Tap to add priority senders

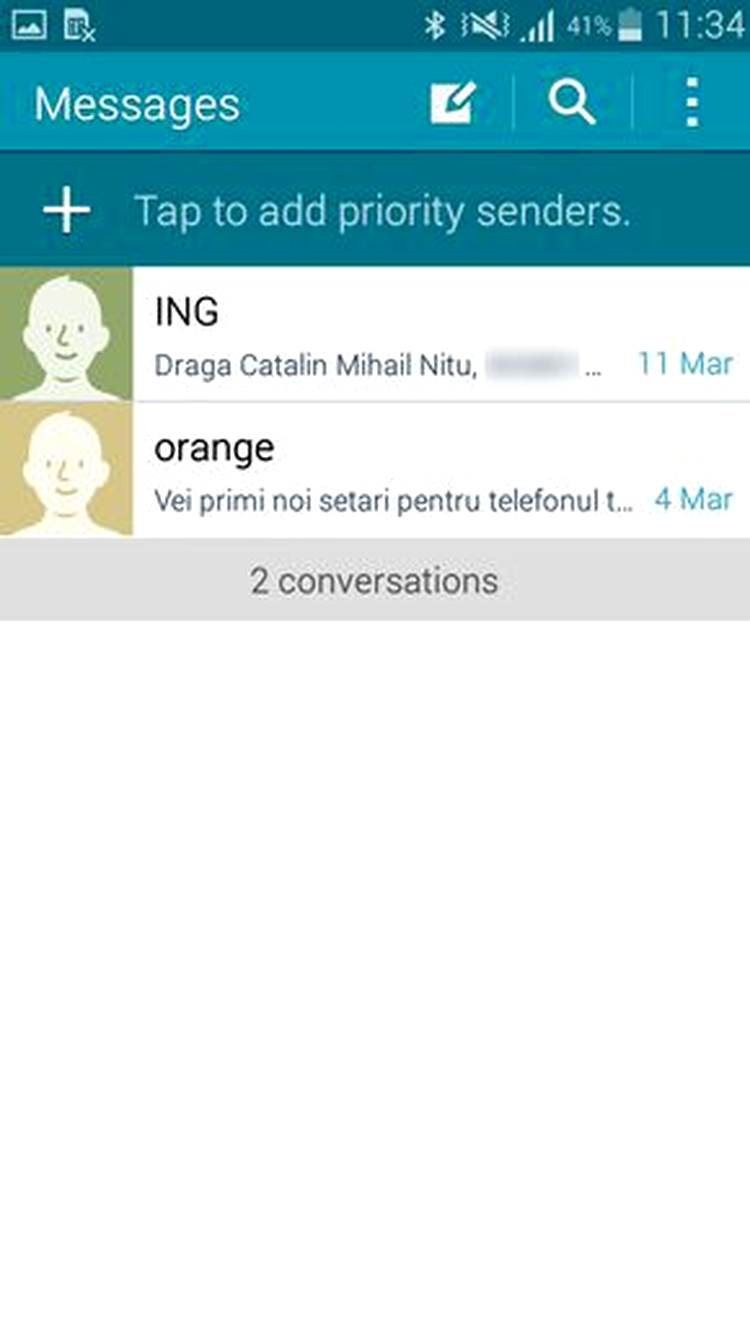pos(375,211)
